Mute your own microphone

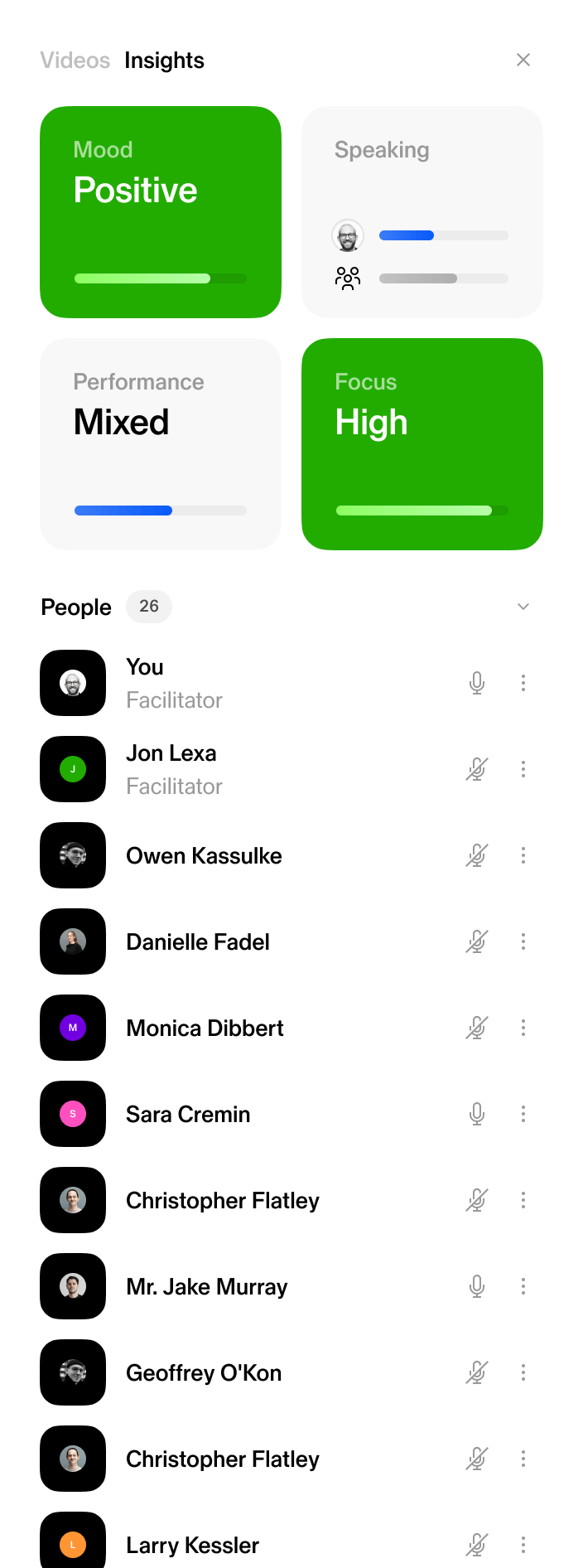coord(477,683)
